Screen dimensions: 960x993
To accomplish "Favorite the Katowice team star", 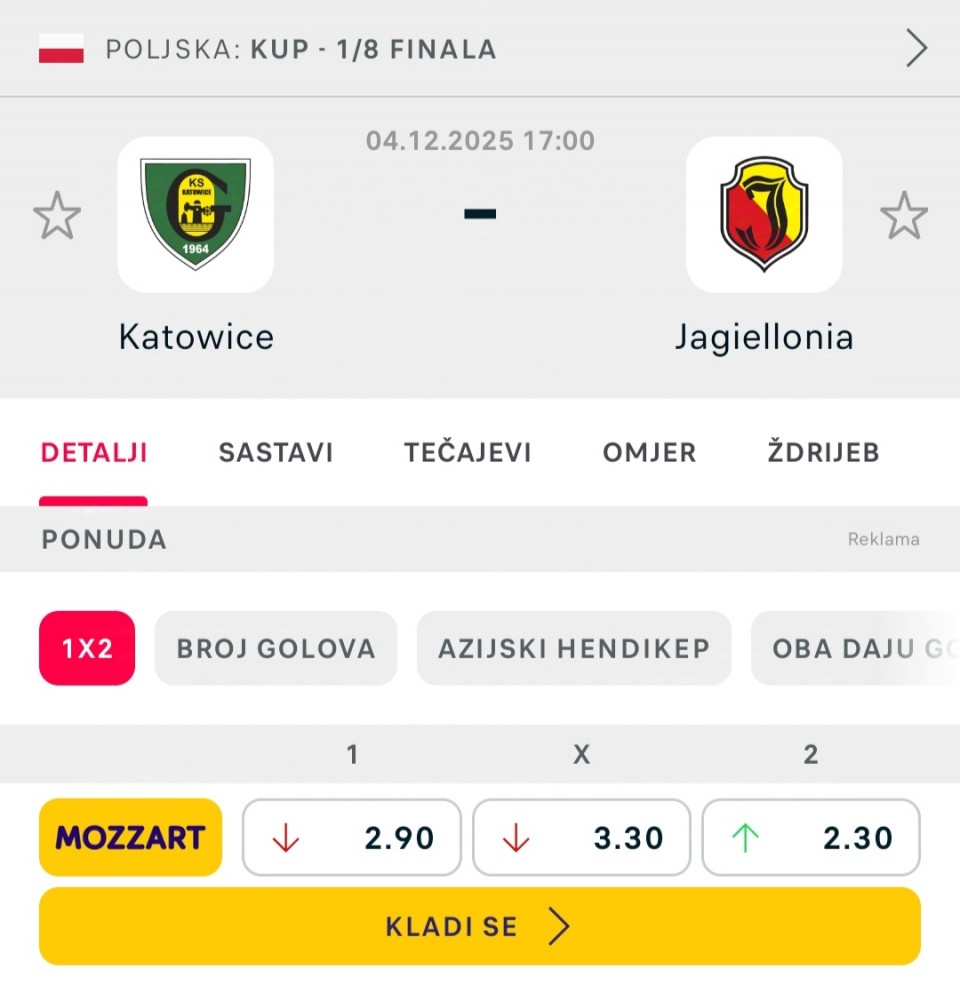I will click(x=57, y=216).
